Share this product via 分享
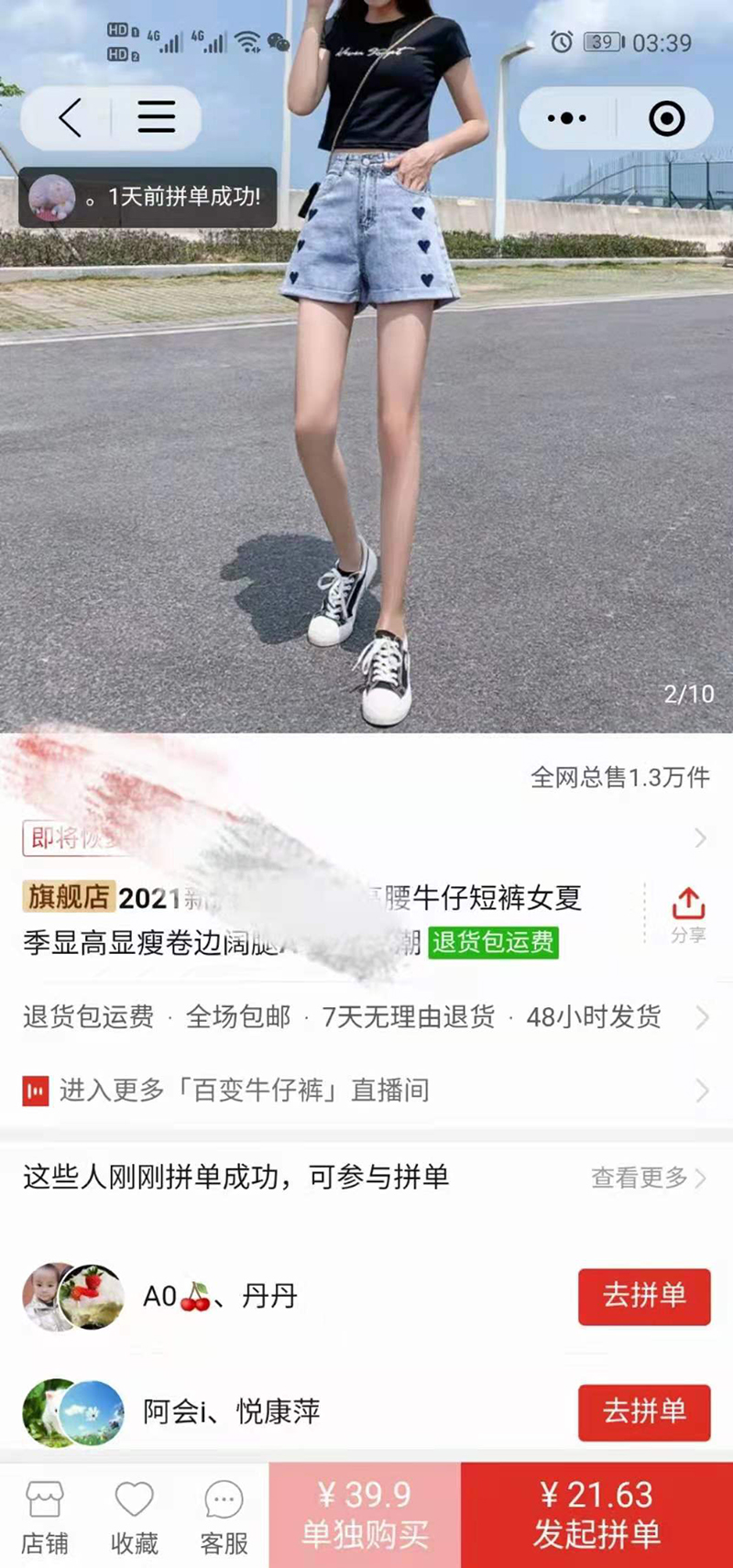Viewport: 733px width, 1568px height. pos(688,914)
